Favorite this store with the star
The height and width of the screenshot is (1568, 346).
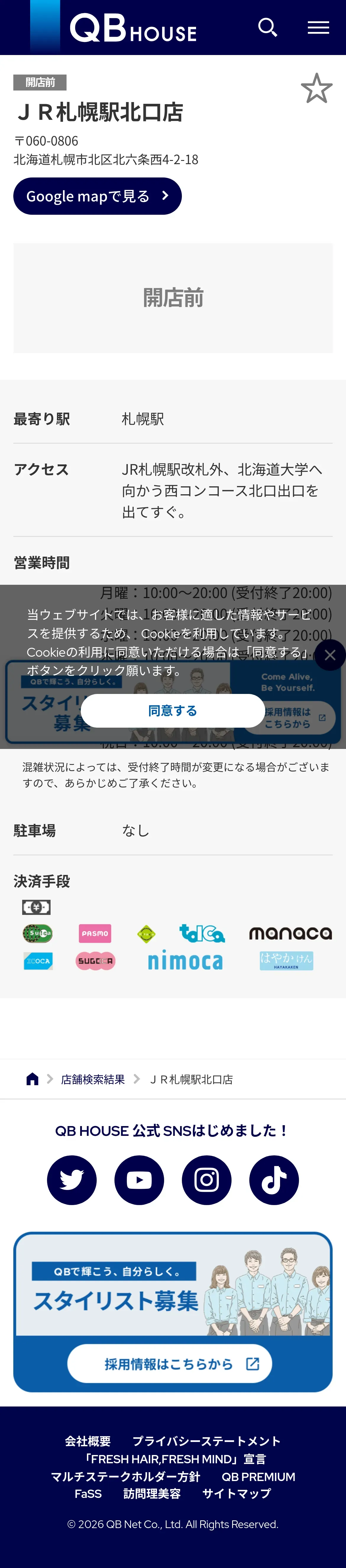(316, 89)
